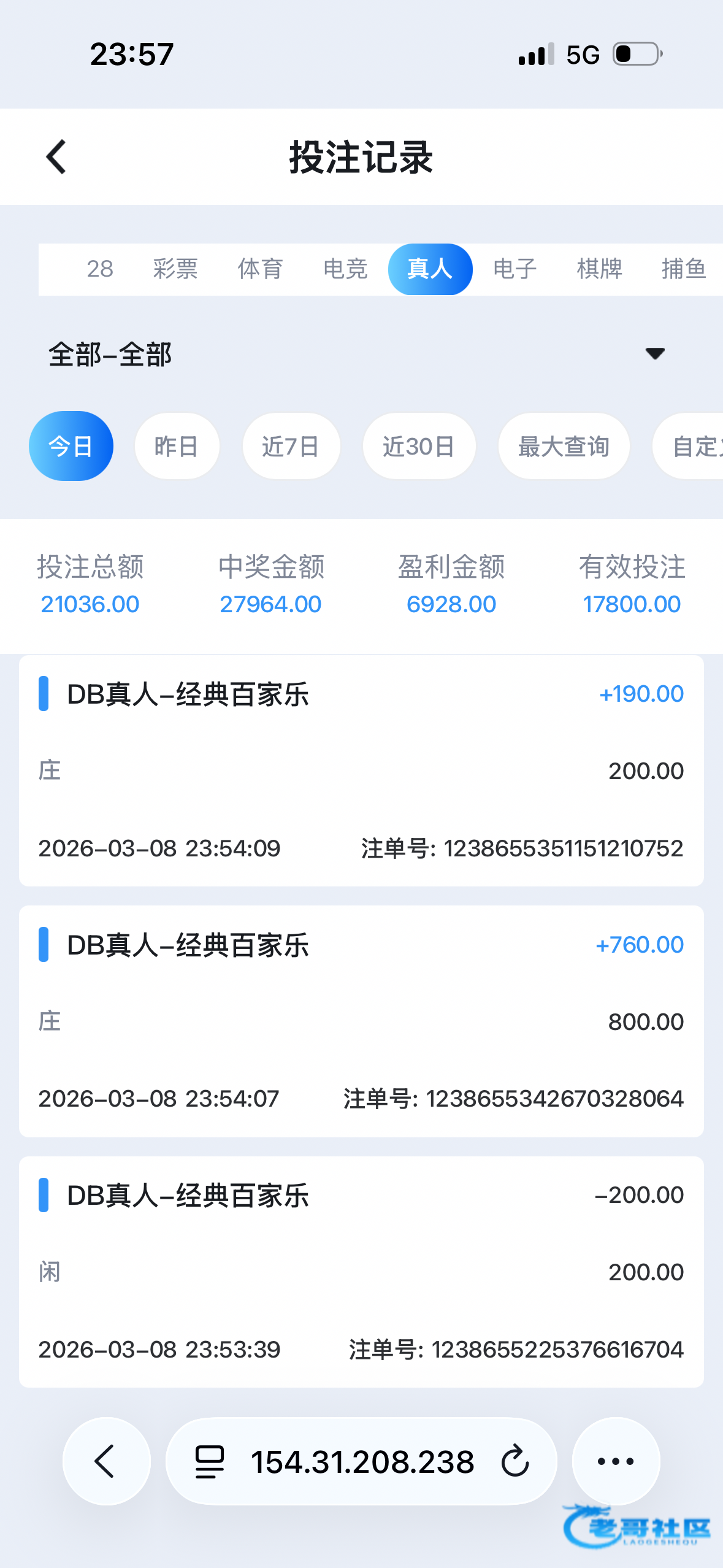Open the browser's three-dot menu
Image resolution: width=723 pixels, height=1568 pixels.
coord(616,1461)
